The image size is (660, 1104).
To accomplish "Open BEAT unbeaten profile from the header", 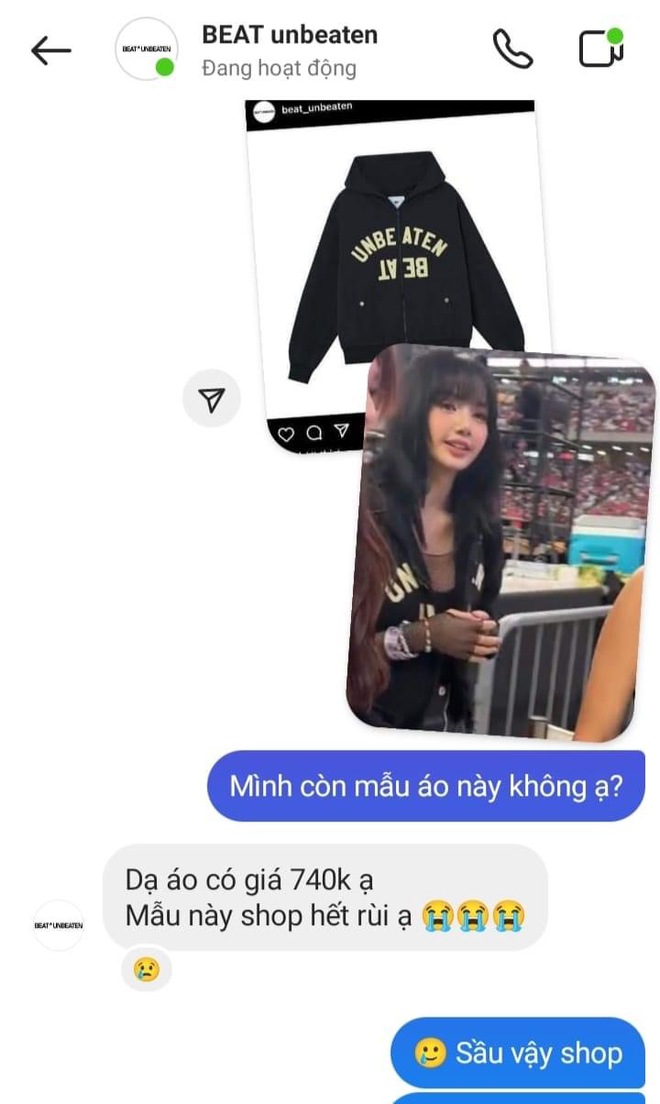I will [x=146, y=48].
